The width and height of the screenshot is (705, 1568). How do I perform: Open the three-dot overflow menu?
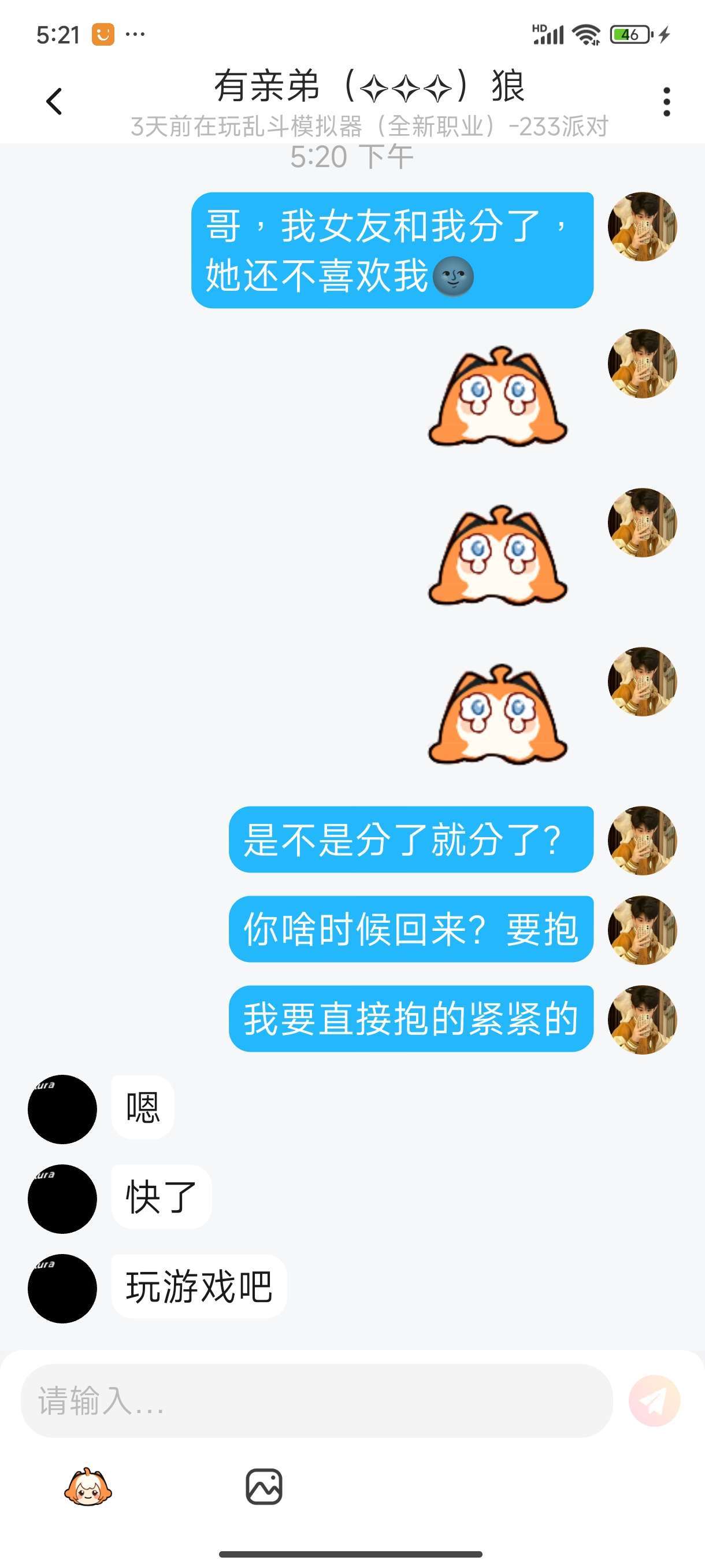(667, 101)
